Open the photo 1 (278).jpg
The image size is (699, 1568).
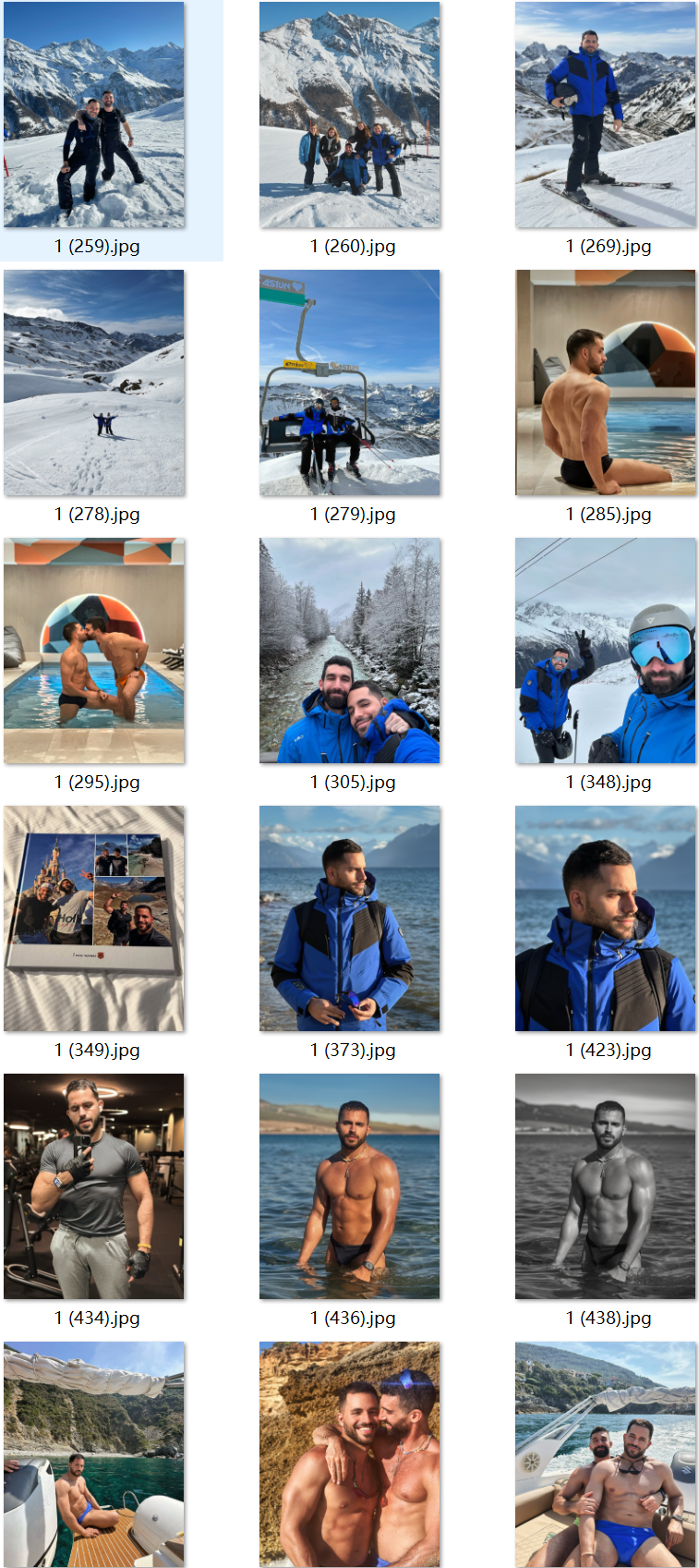point(94,383)
